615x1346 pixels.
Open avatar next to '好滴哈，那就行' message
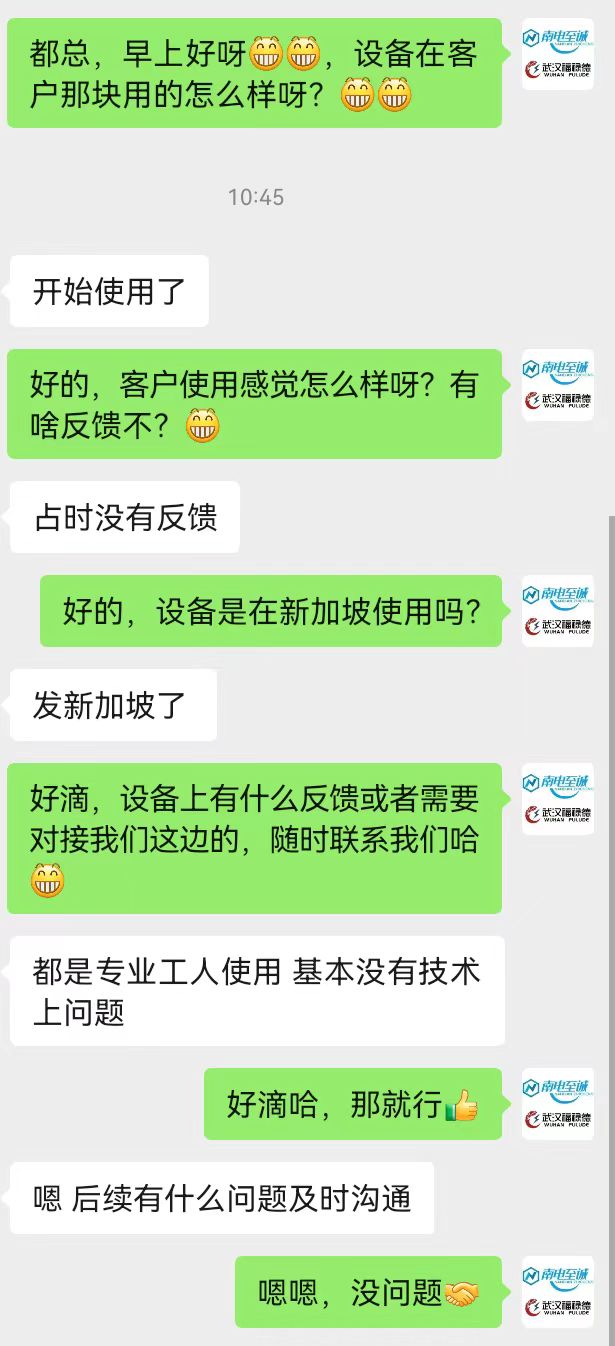tap(557, 1104)
